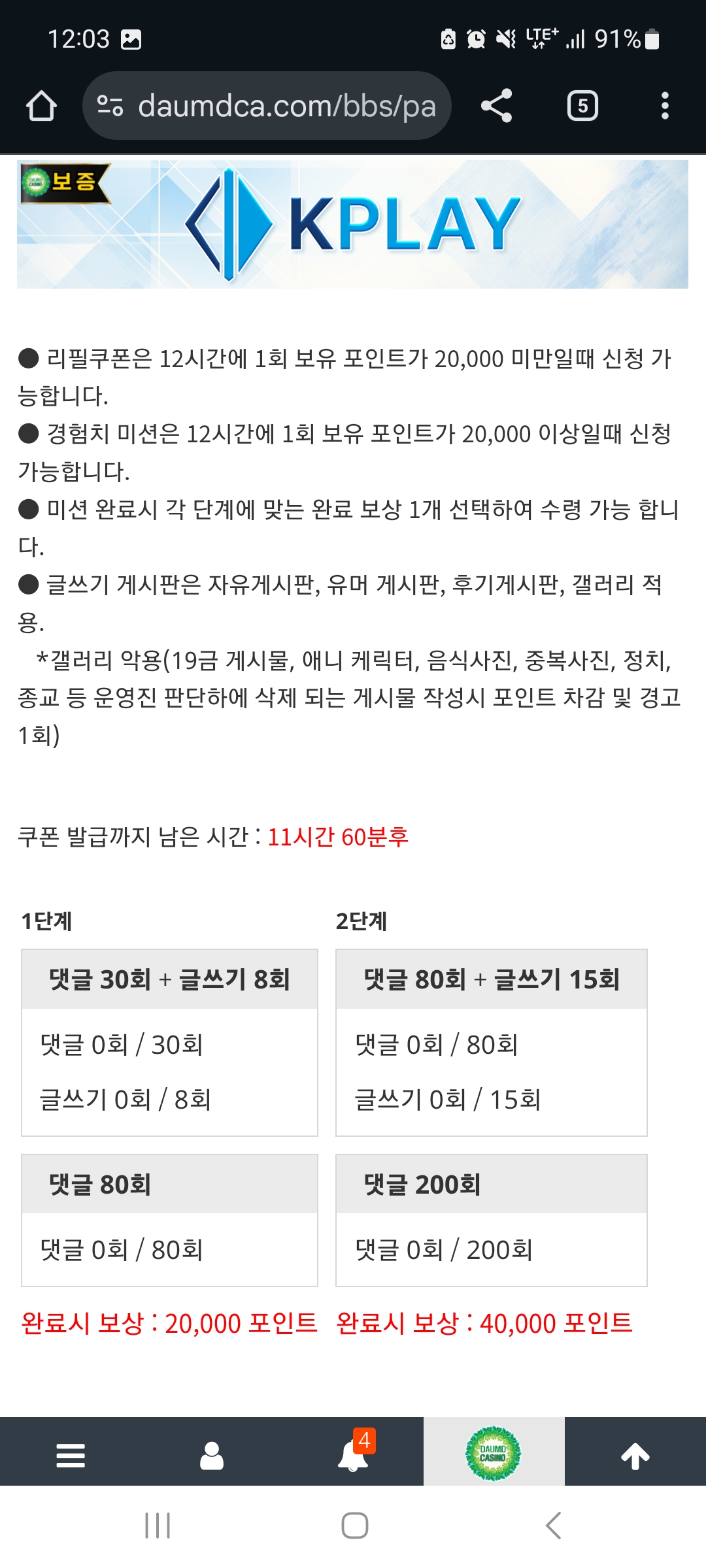Tap the Daumd Casino logo button
Image resolution: width=706 pixels, height=1568 pixels.
(494, 1454)
